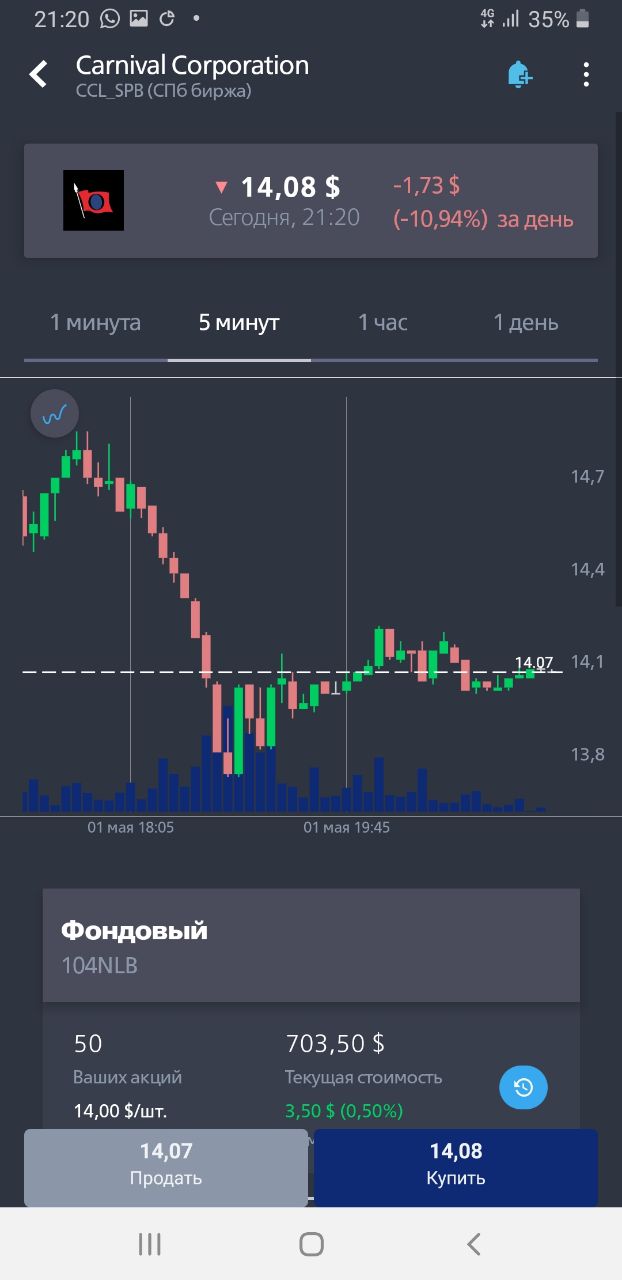Open system recent apps
Image resolution: width=622 pixels, height=1280 pixels.
(149, 1244)
